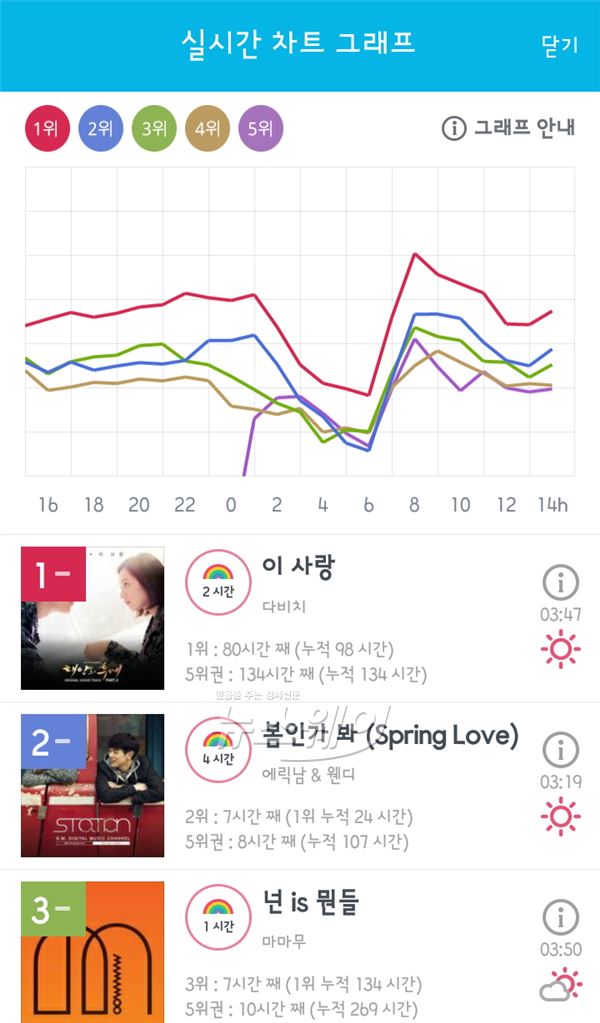This screenshot has width=600, height=1023.
Task: Close the real-time chart graph with 닫기
Action: tap(559, 44)
